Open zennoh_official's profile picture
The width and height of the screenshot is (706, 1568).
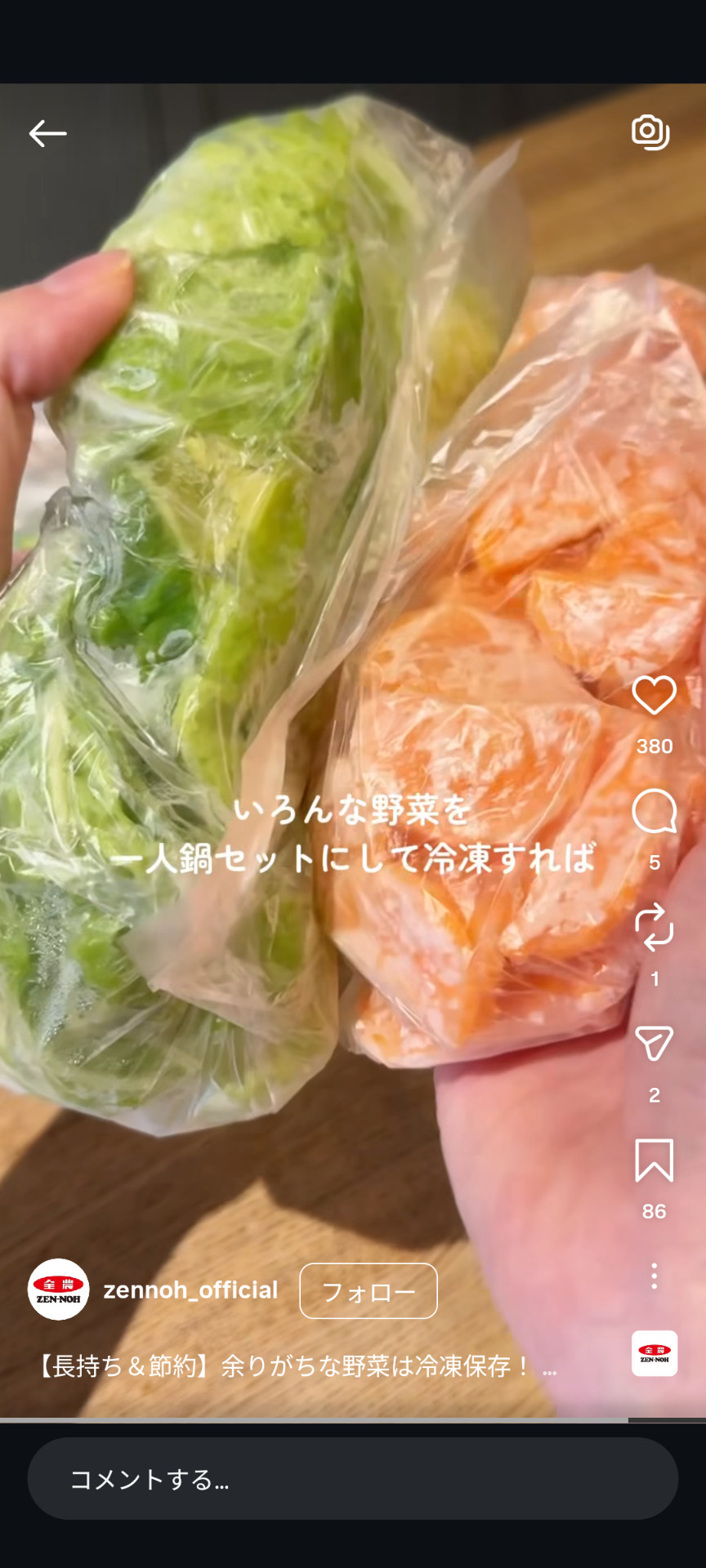coord(58,1290)
